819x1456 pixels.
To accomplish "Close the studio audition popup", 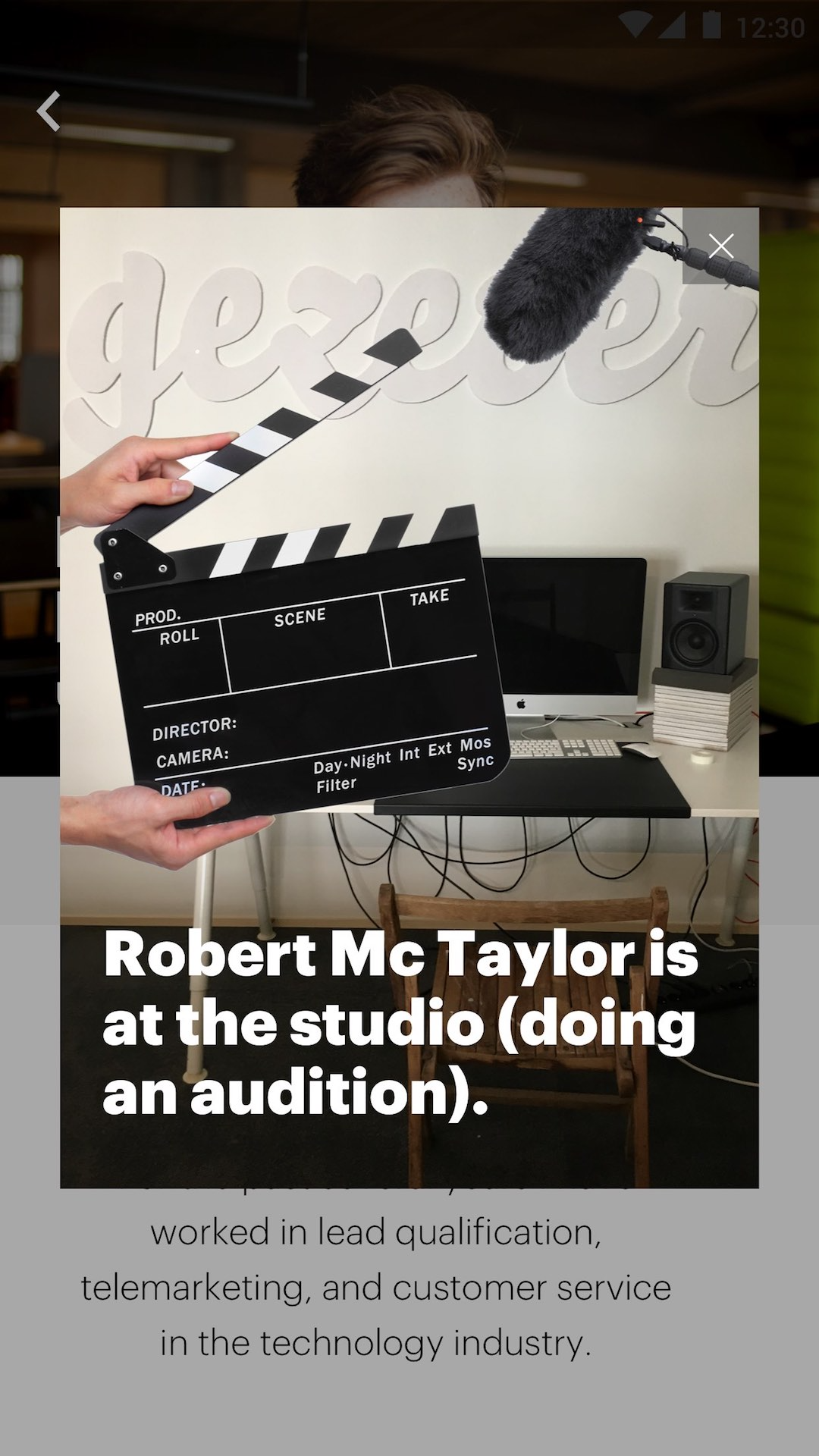I will [720, 246].
